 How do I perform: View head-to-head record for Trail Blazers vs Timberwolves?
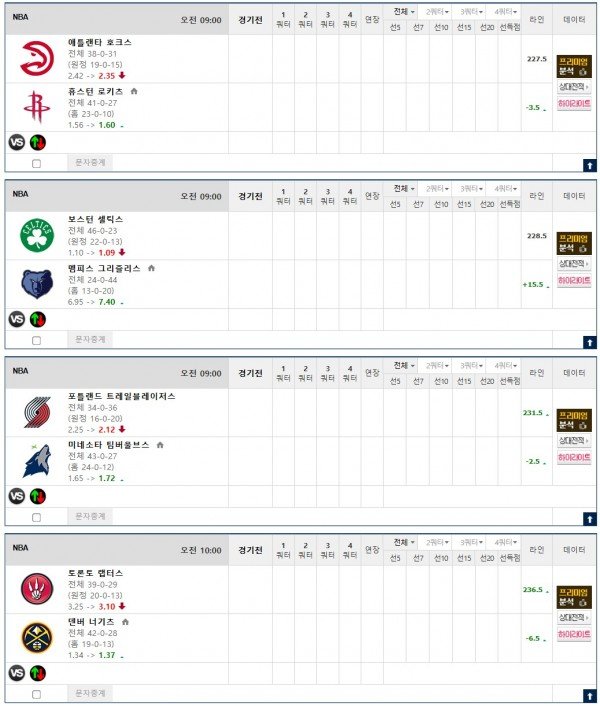click(573, 442)
